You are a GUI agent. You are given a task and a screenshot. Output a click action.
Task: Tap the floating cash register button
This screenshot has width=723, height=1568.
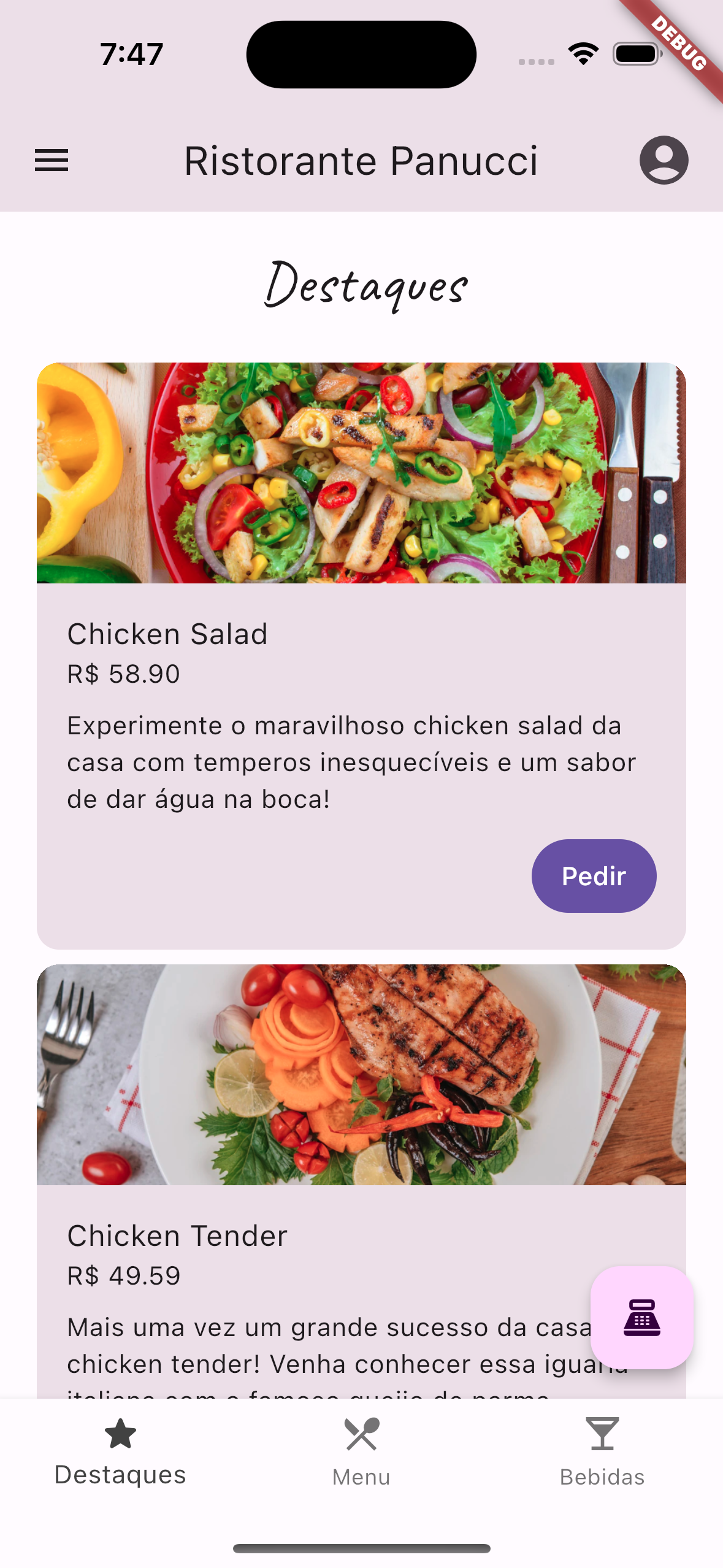tap(641, 1317)
